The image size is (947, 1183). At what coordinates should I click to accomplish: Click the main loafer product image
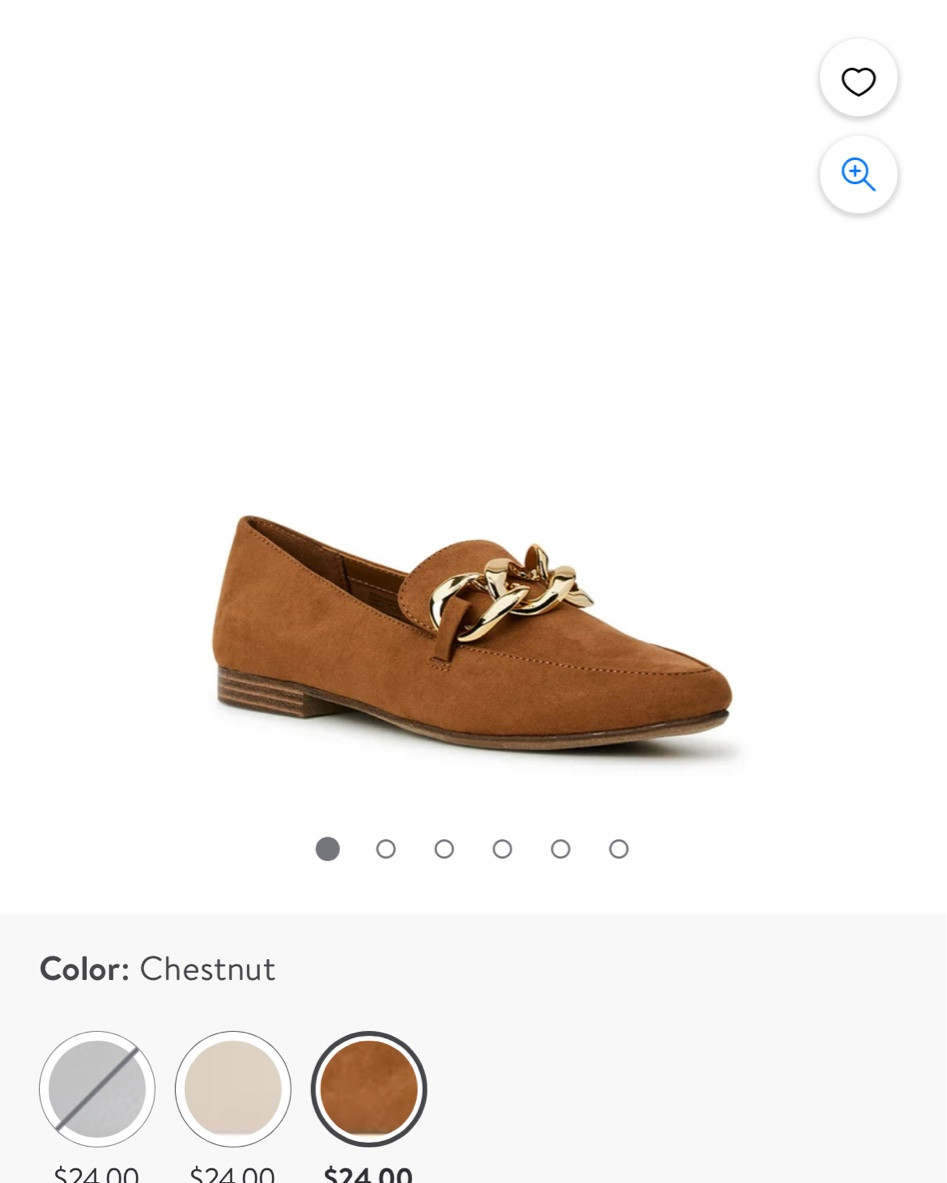(470, 630)
